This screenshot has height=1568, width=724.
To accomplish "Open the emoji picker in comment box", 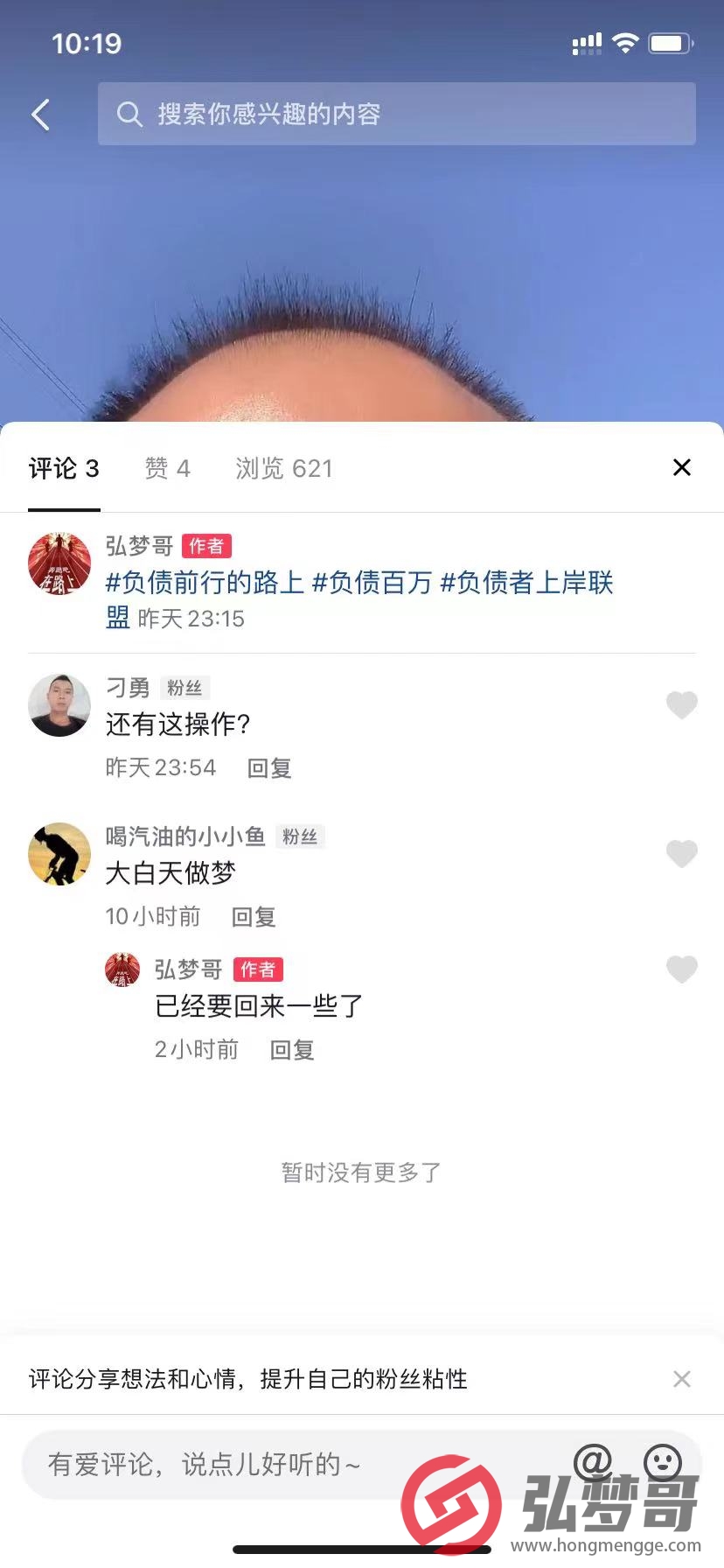I will tap(663, 1463).
